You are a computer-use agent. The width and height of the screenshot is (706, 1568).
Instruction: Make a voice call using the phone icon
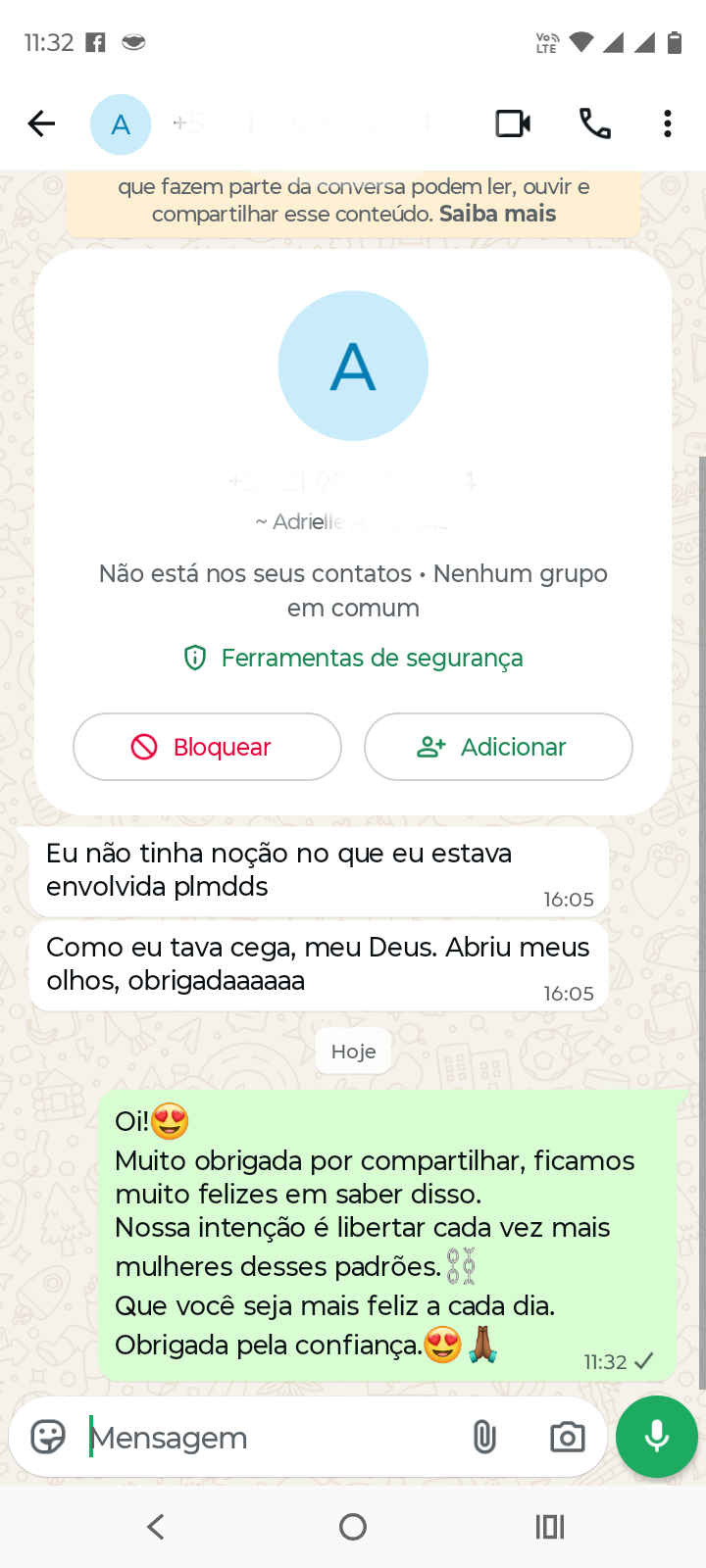tap(595, 123)
